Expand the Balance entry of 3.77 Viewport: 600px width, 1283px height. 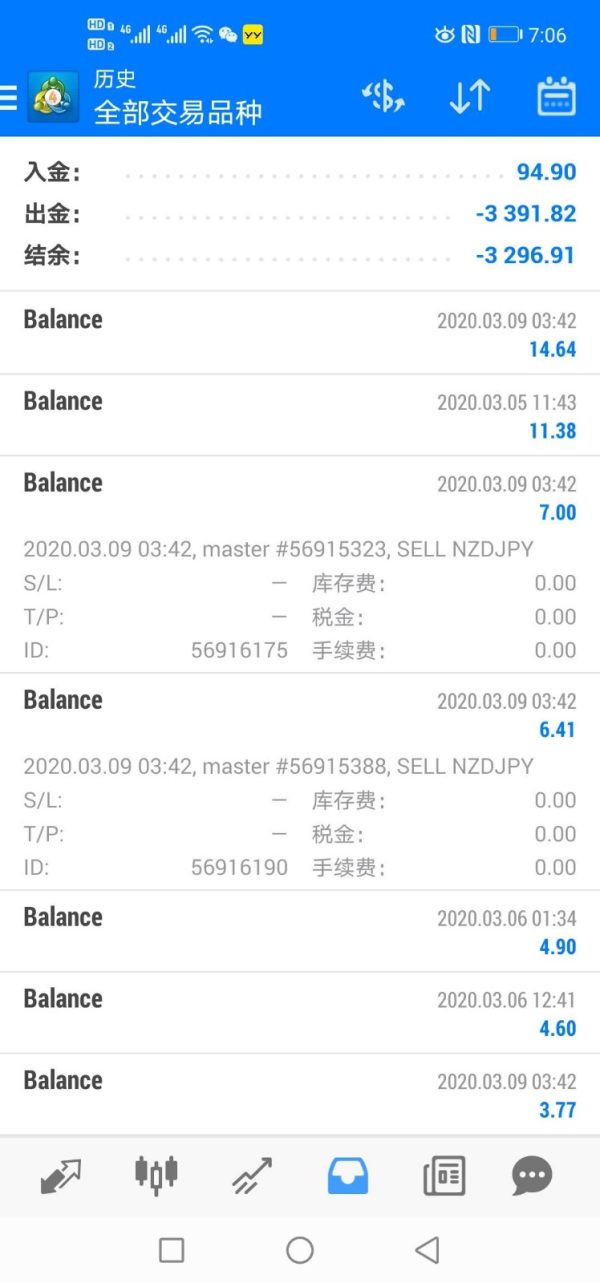click(x=300, y=1094)
